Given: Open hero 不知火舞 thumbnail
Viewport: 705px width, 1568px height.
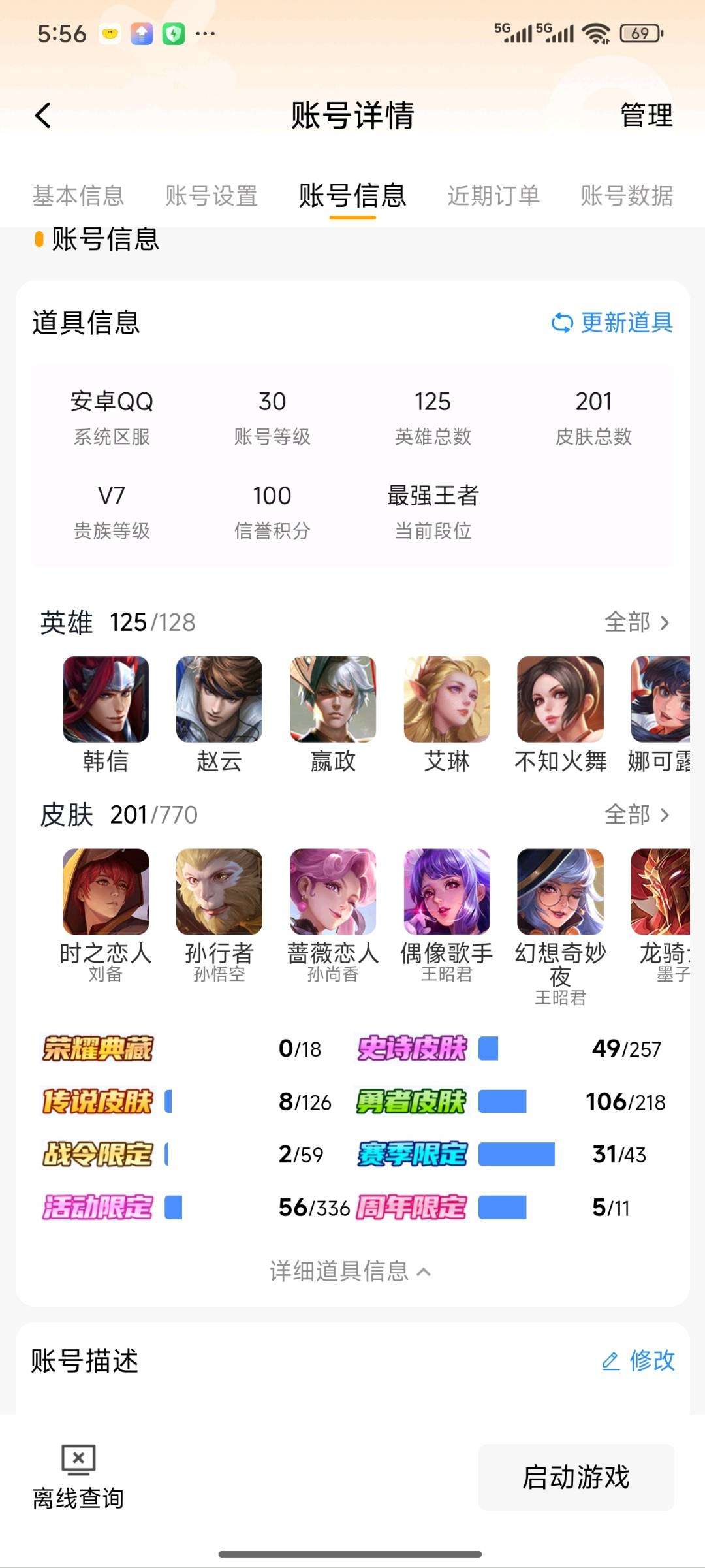Looking at the screenshot, I should coord(560,699).
